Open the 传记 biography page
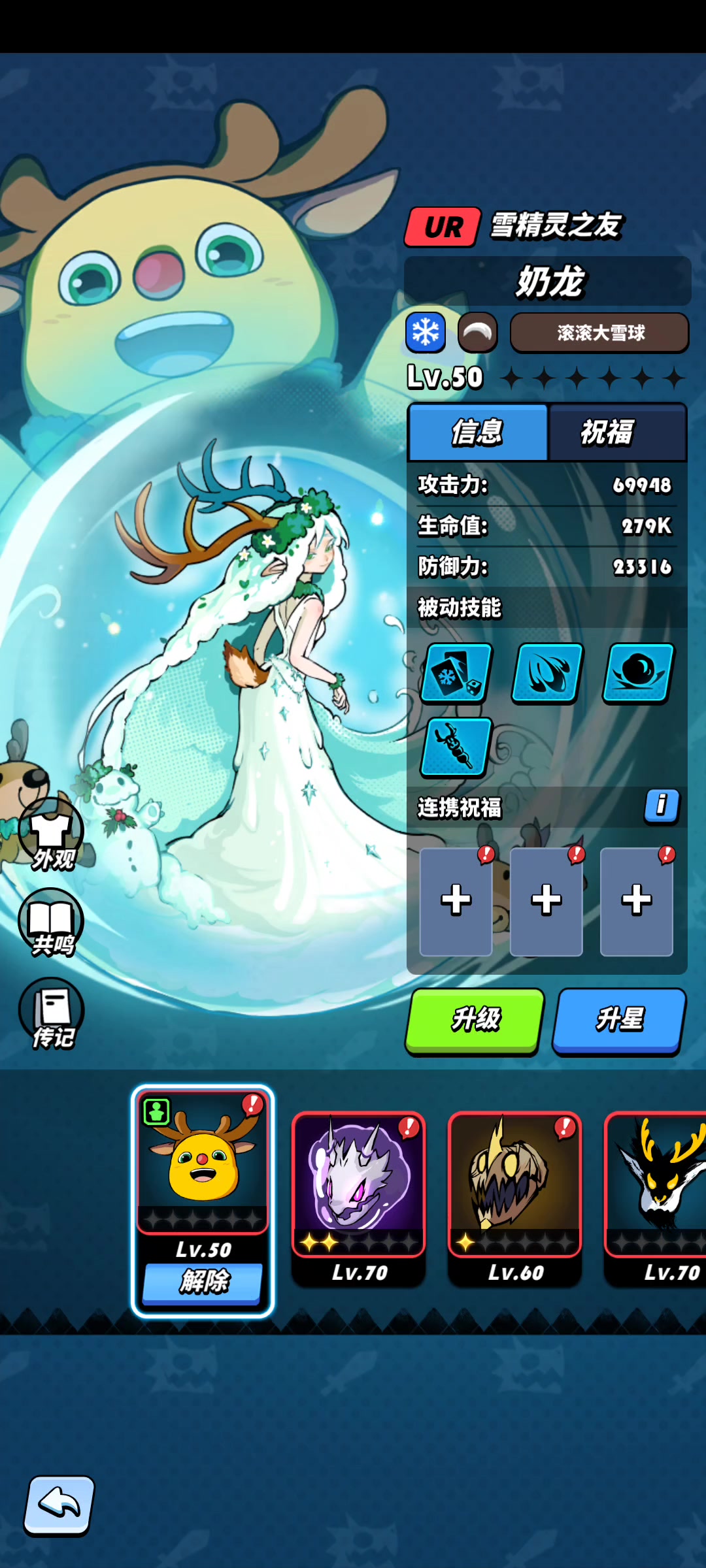This screenshot has height=1568, width=706. point(52,1013)
